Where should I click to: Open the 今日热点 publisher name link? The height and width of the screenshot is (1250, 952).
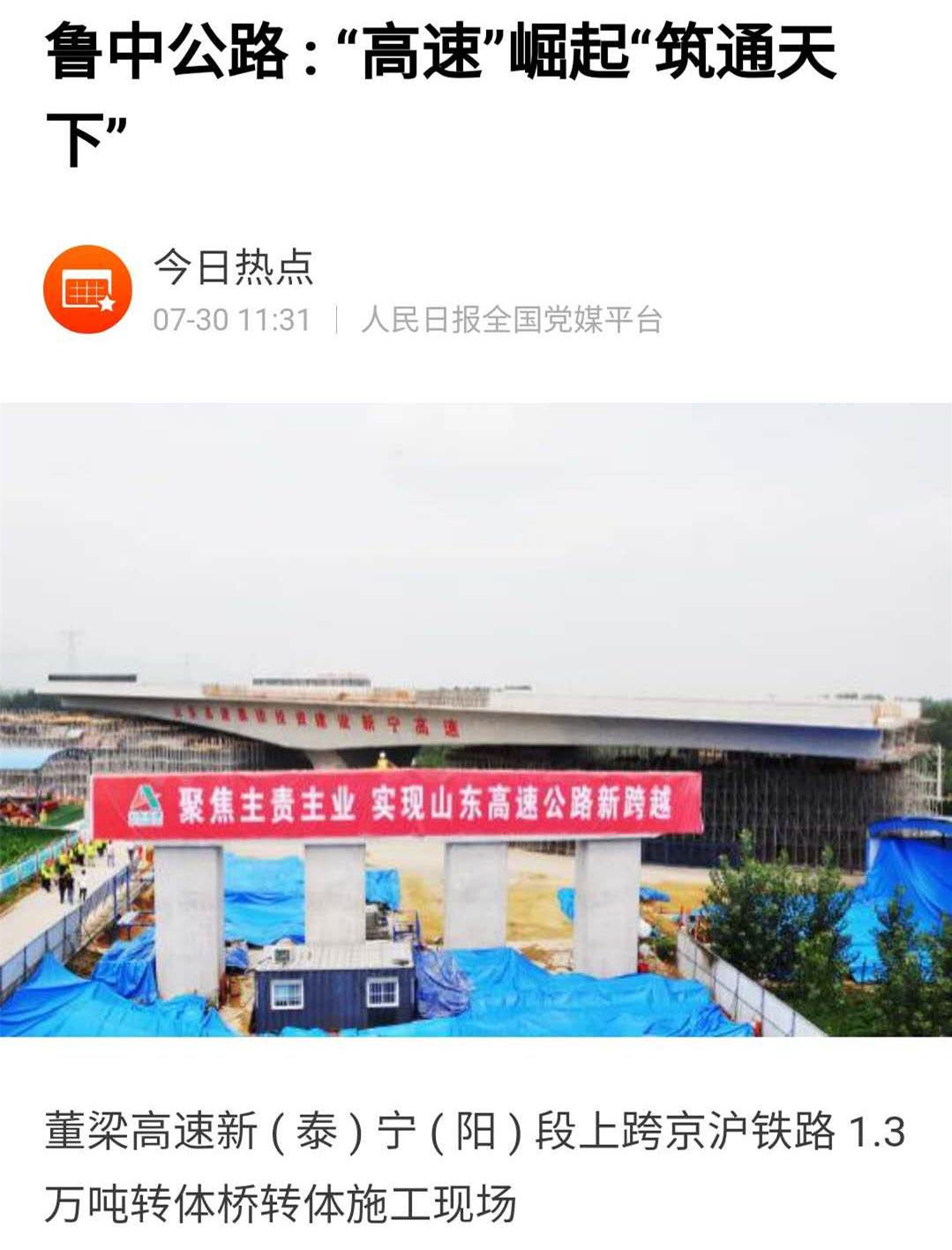coord(233,266)
